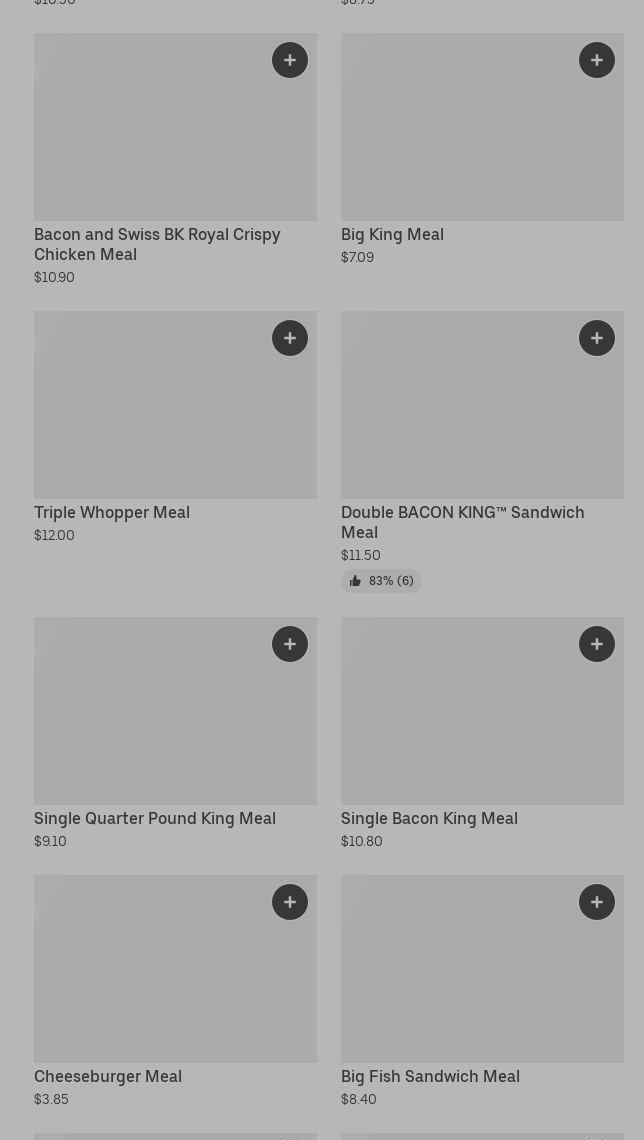Viewport: 644px width, 1140px height.
Task: Add Cheeseburger Meal to cart
Action: [x=290, y=902]
